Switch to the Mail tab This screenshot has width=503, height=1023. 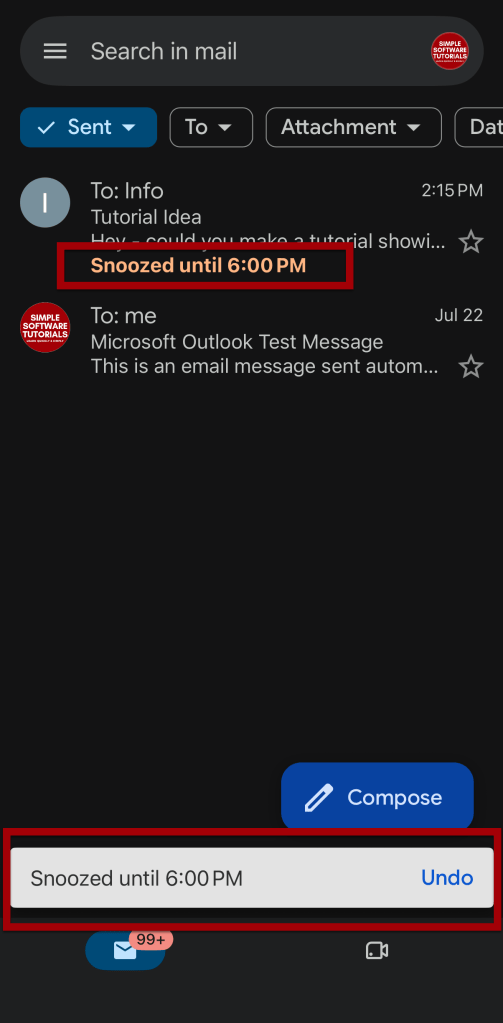[x=125, y=951]
